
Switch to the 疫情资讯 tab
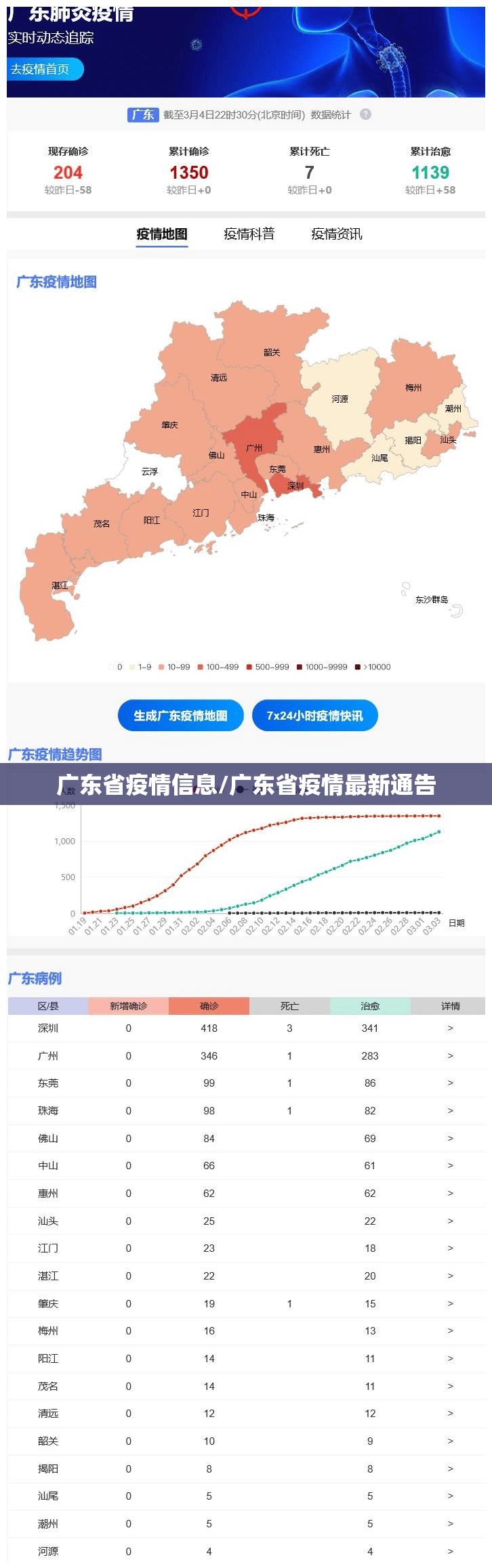click(336, 234)
